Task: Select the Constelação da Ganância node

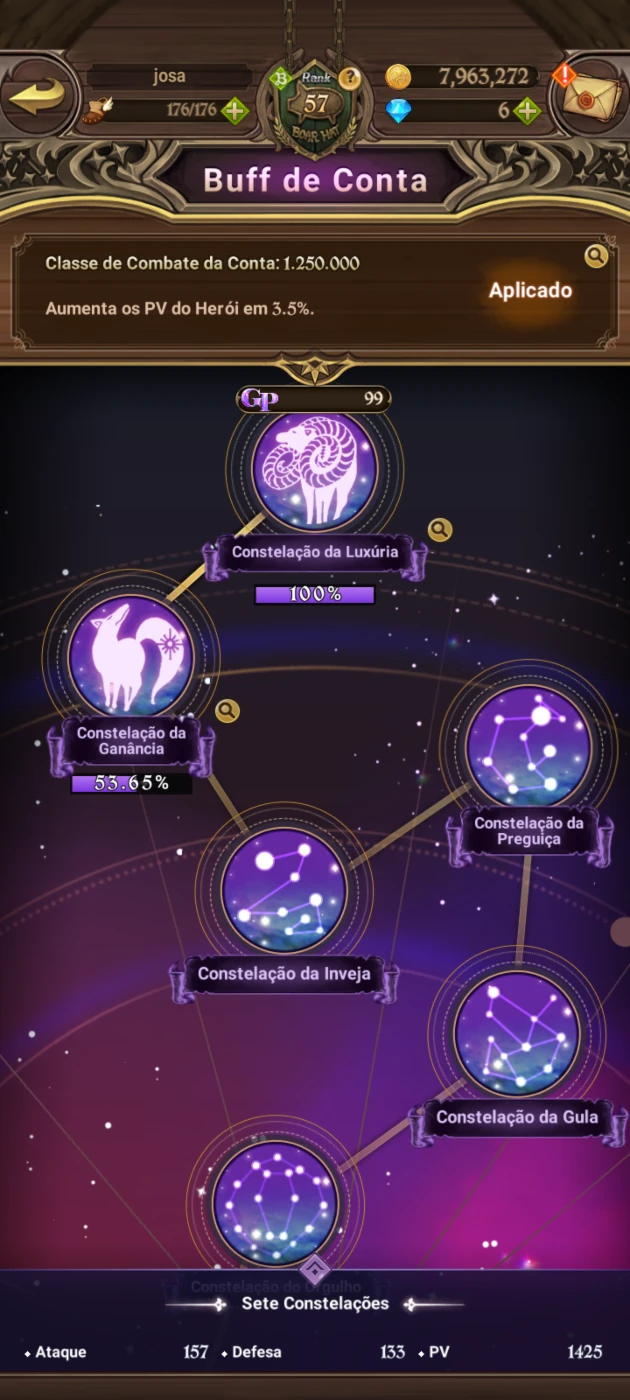Action: tap(131, 655)
